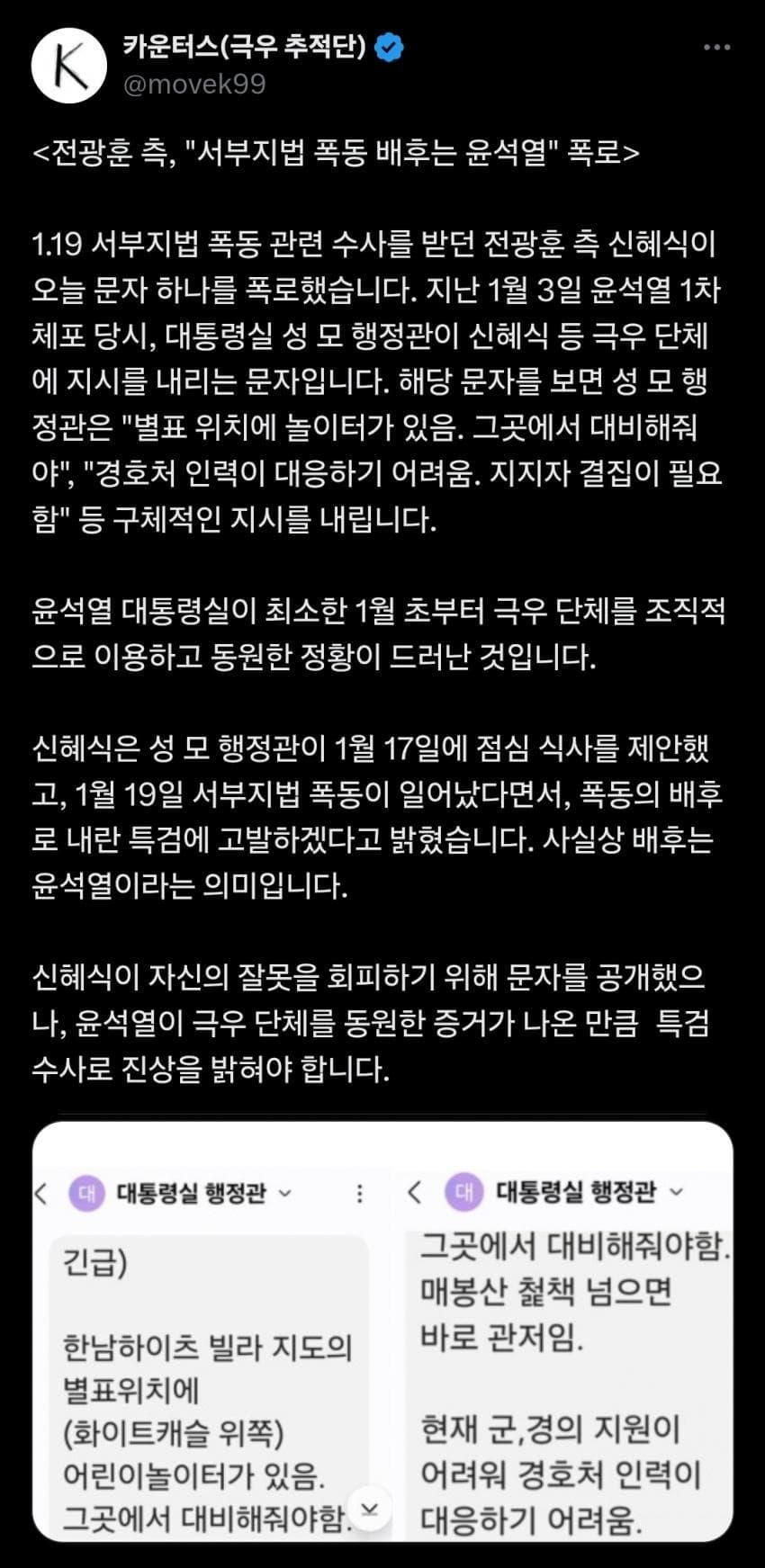Open the post's overflow menu
The width and height of the screenshot is (765, 1568).
[x=716, y=48]
